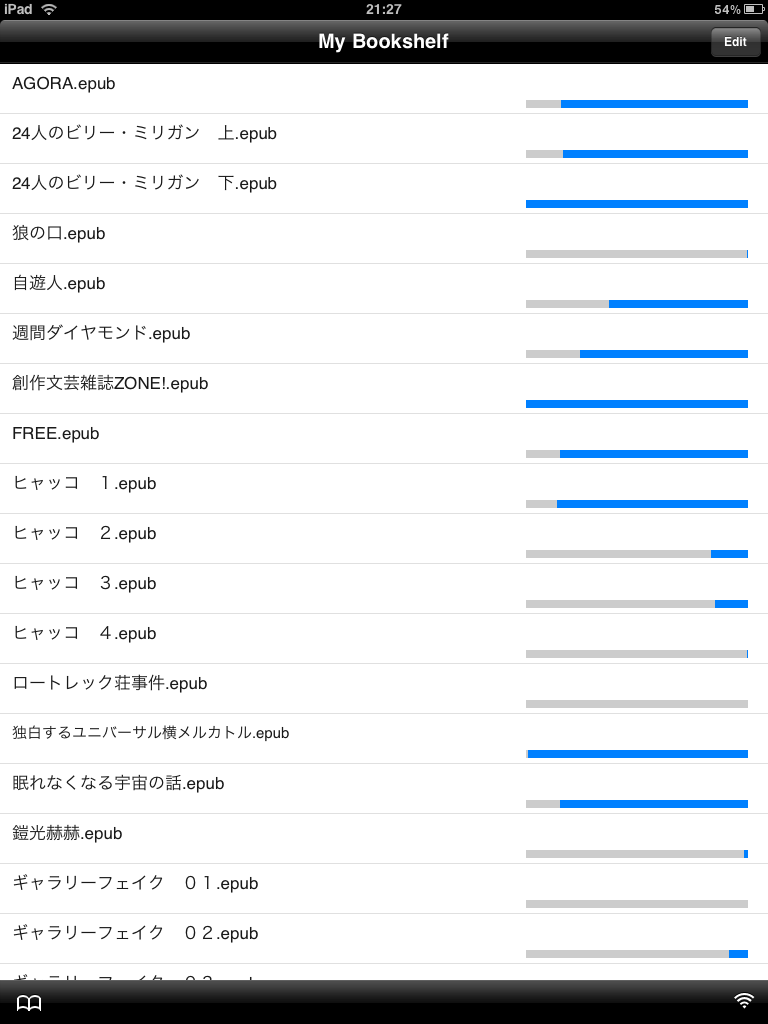Open FREE.epub
Image resolution: width=768 pixels, height=1024 pixels.
(56, 434)
